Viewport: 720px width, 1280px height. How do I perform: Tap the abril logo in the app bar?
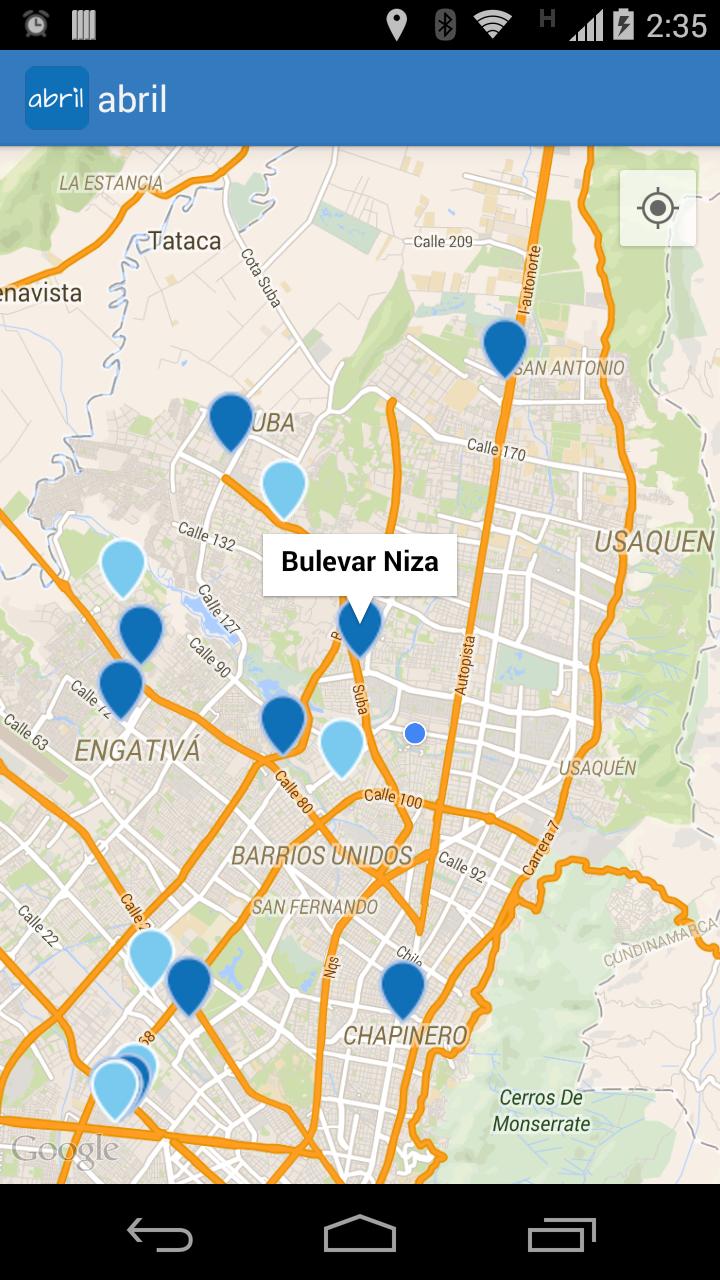coord(57,98)
